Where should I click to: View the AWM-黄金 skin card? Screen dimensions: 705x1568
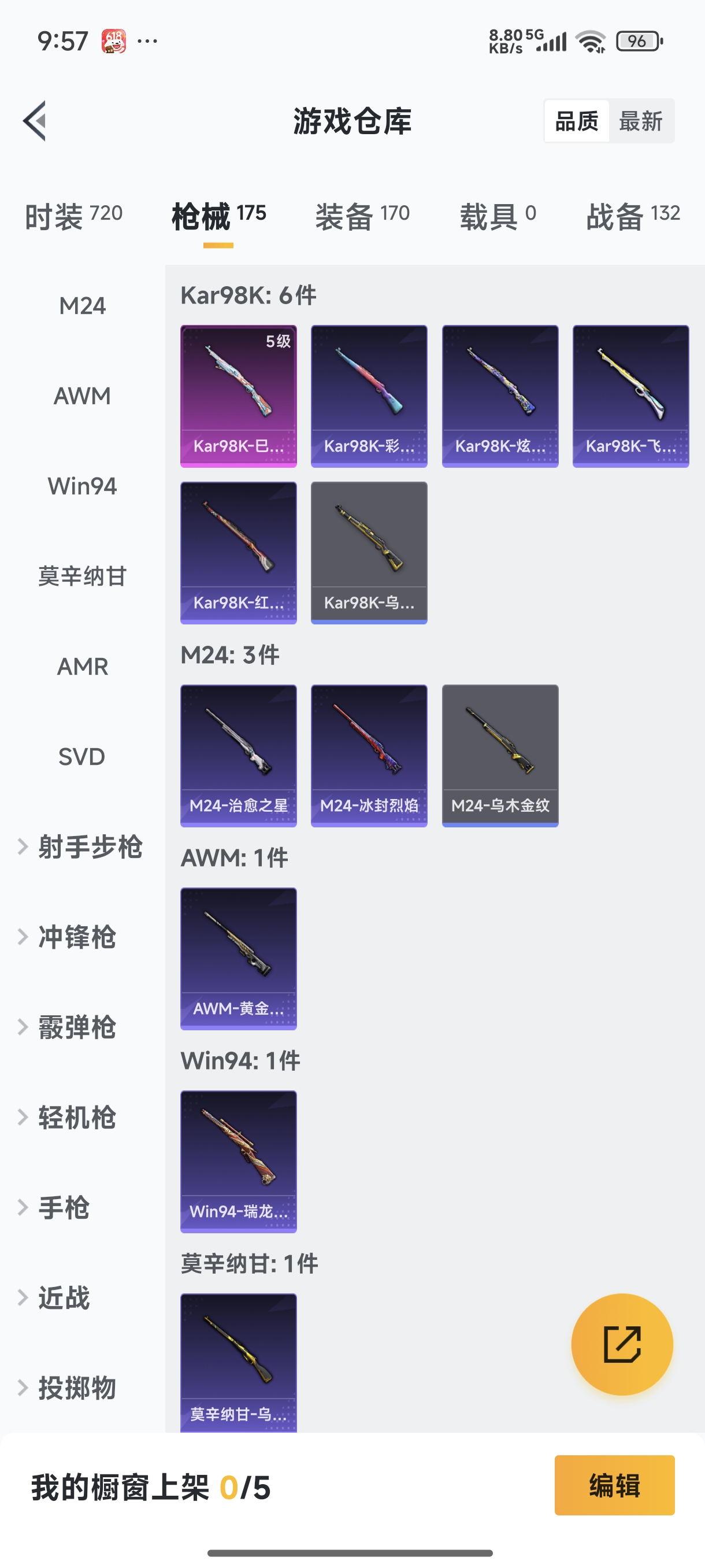(x=239, y=958)
